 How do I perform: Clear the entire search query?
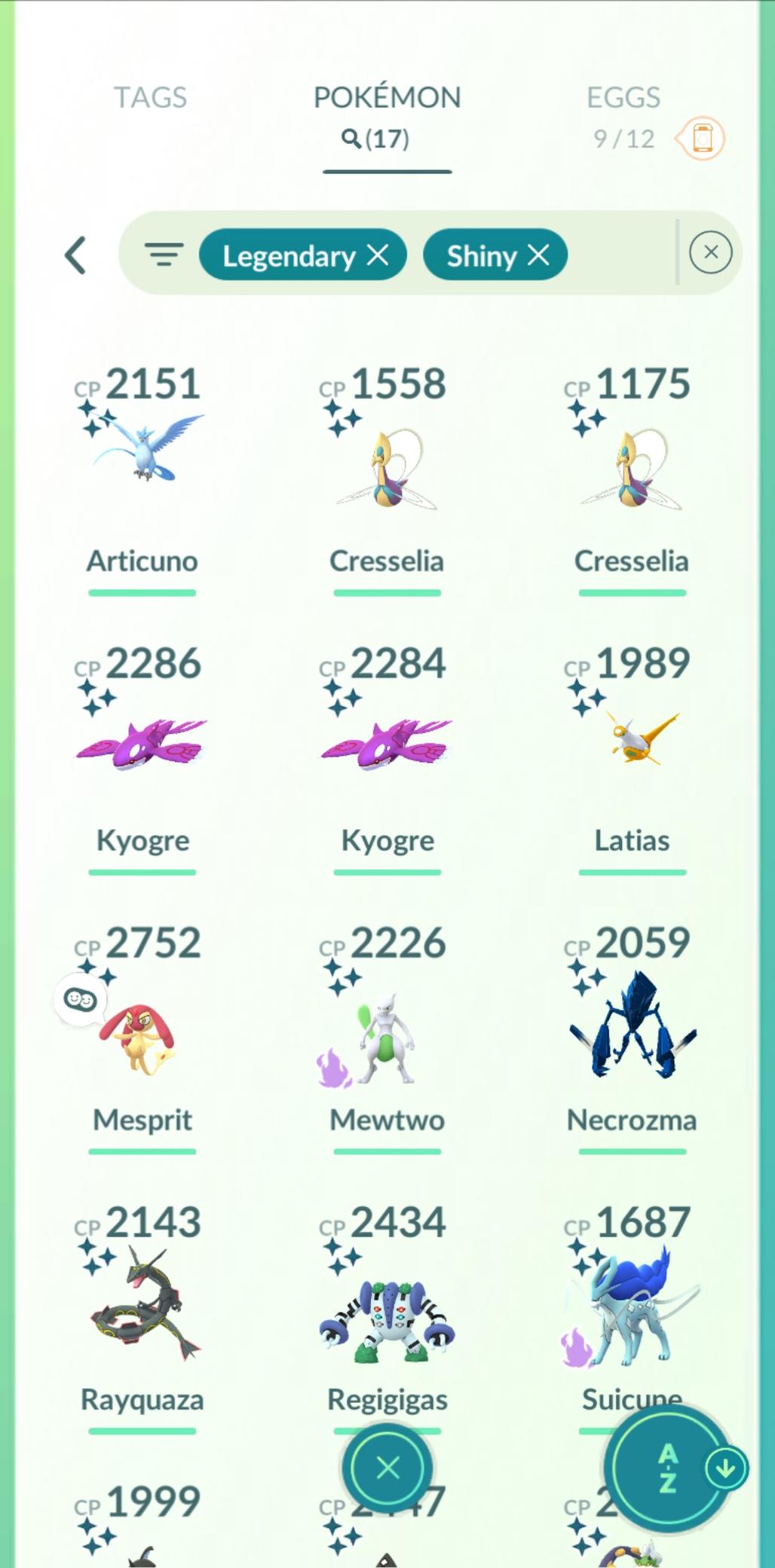710,252
